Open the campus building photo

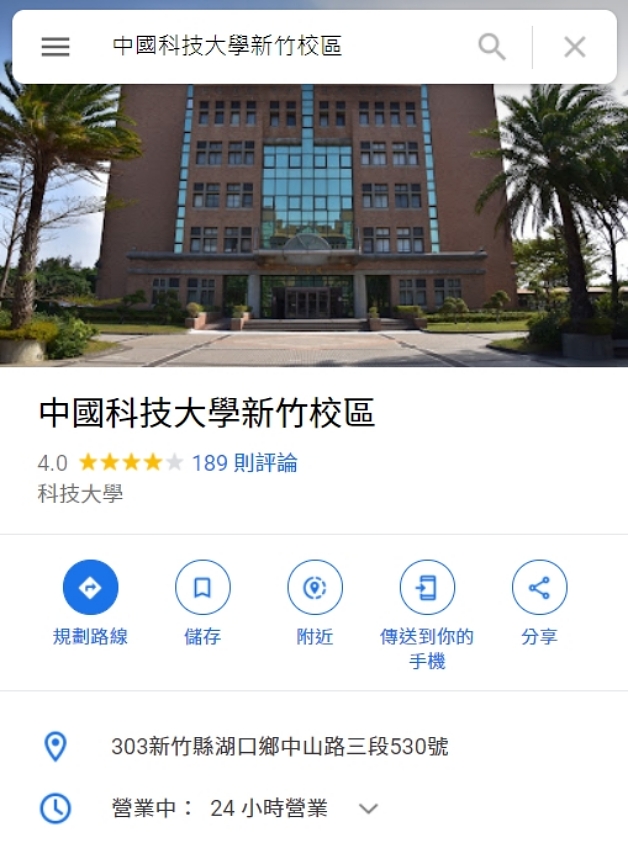point(314,225)
